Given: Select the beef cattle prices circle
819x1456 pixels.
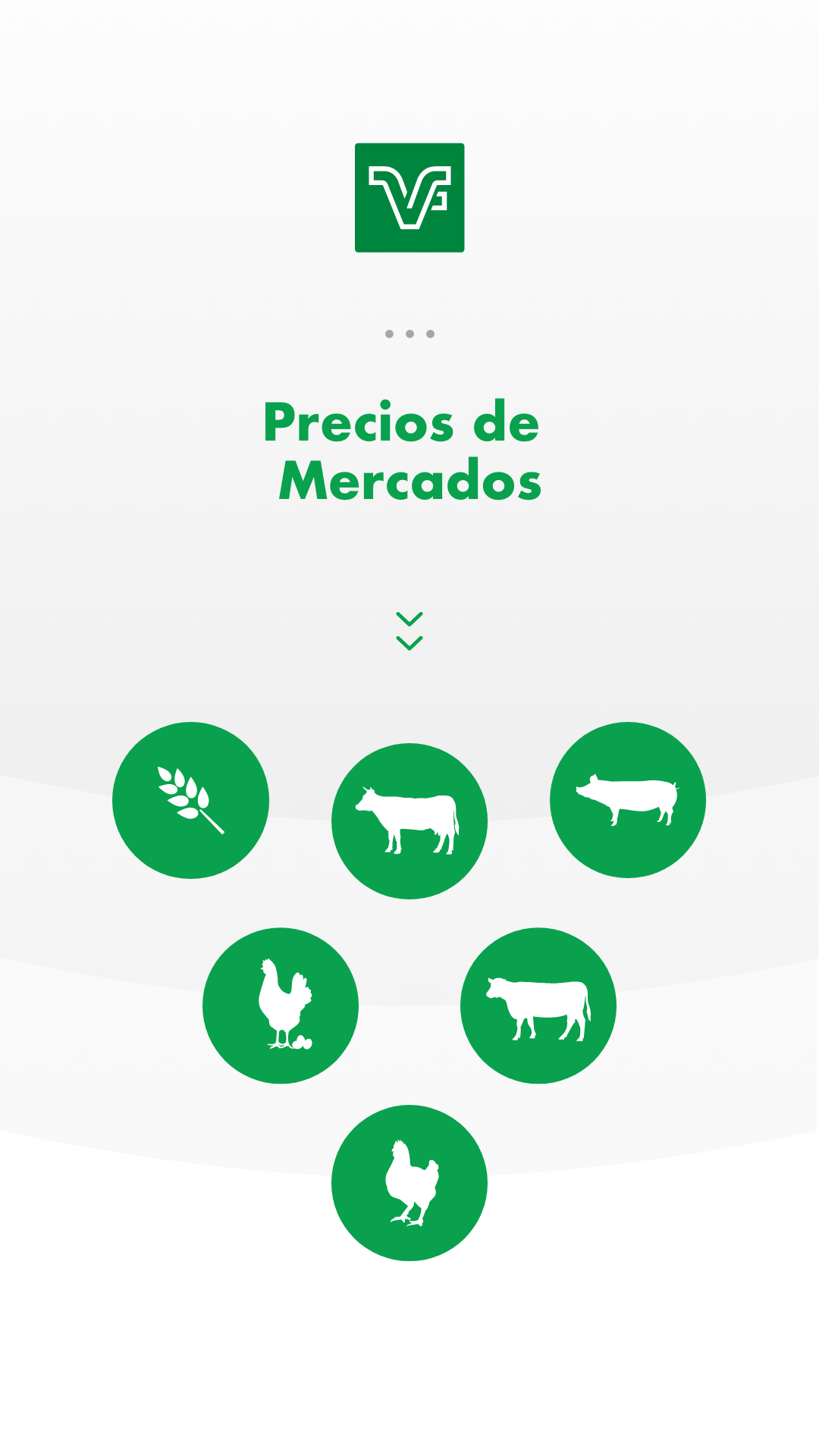Looking at the screenshot, I should [x=538, y=1006].
